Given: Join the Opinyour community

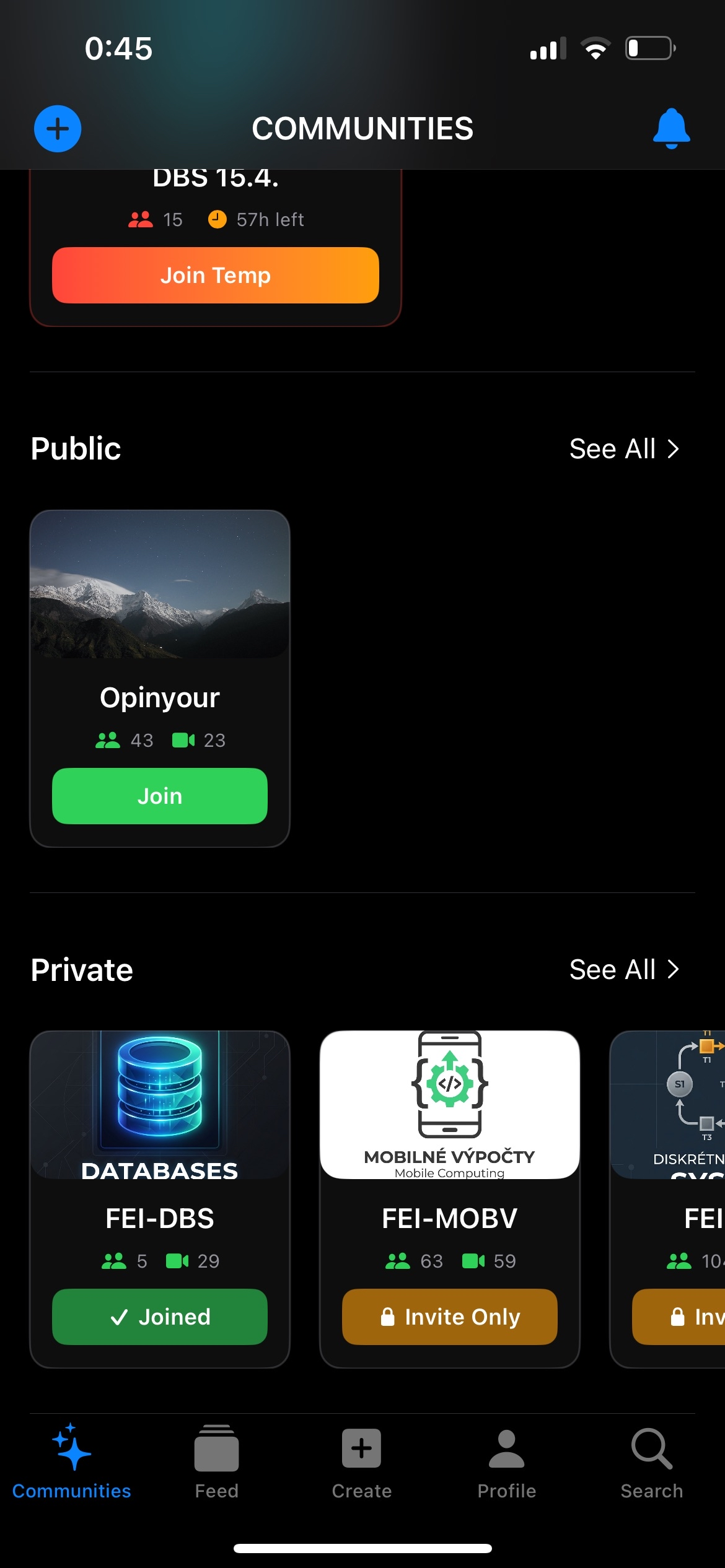Looking at the screenshot, I should [160, 796].
